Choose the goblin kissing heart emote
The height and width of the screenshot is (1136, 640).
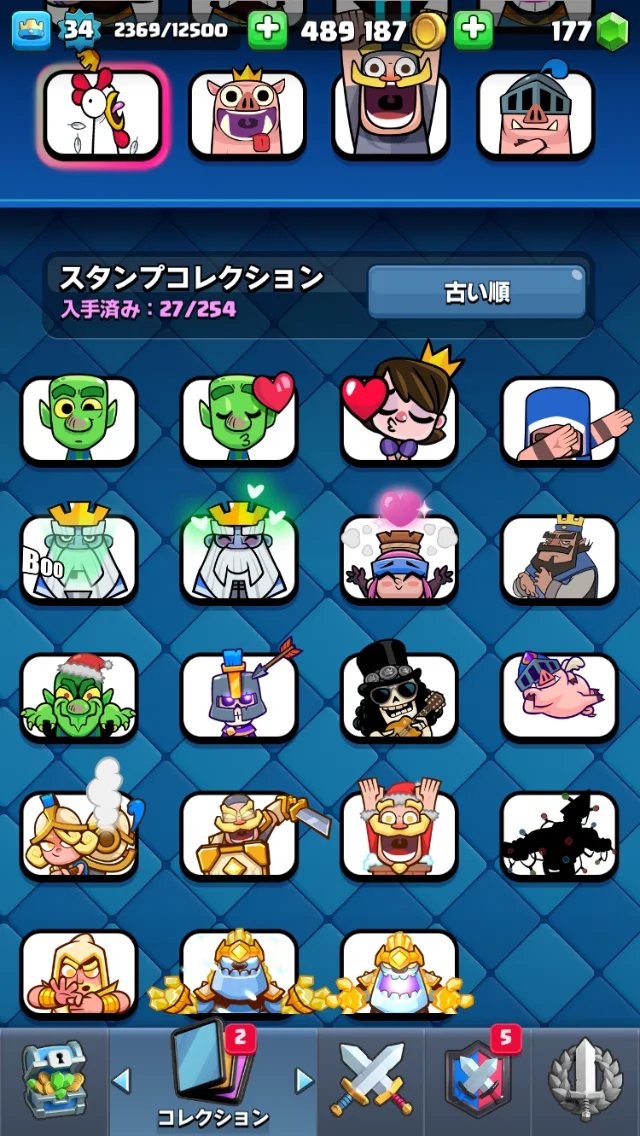[x=240, y=421]
